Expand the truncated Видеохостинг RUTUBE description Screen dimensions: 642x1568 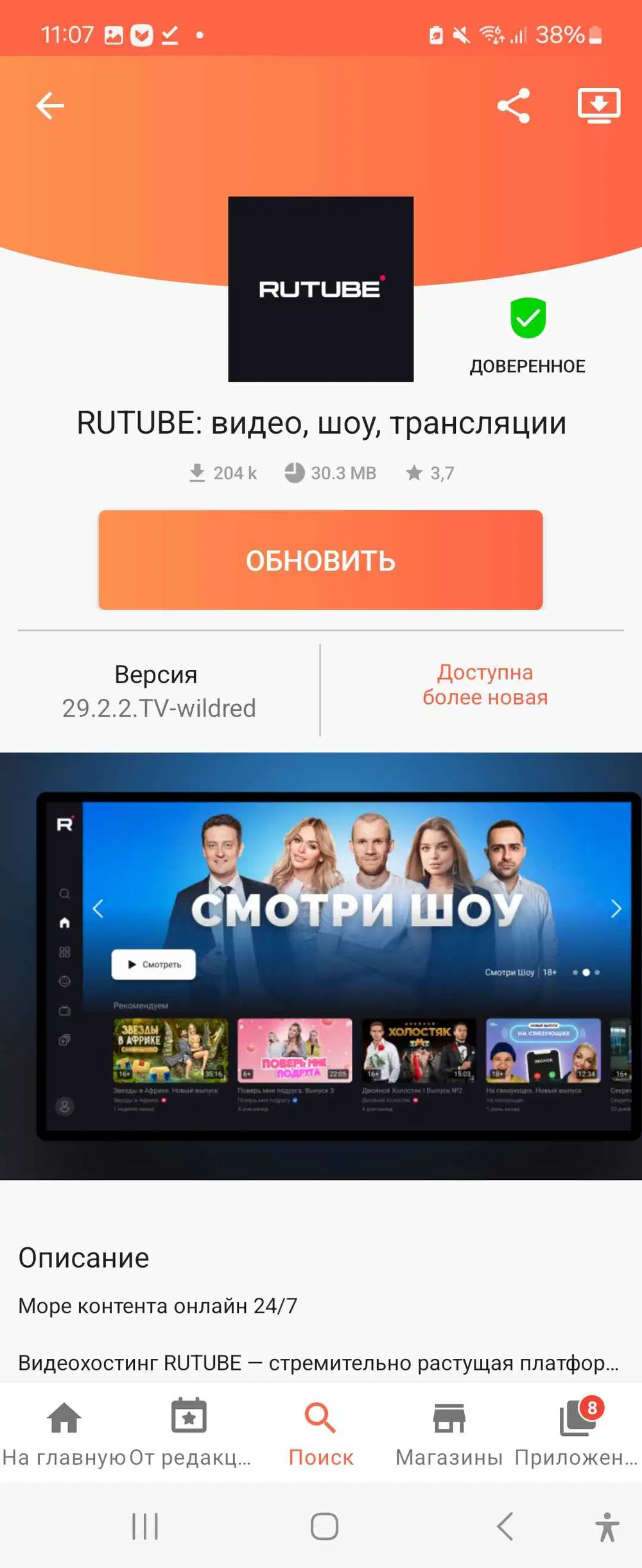point(318,1363)
